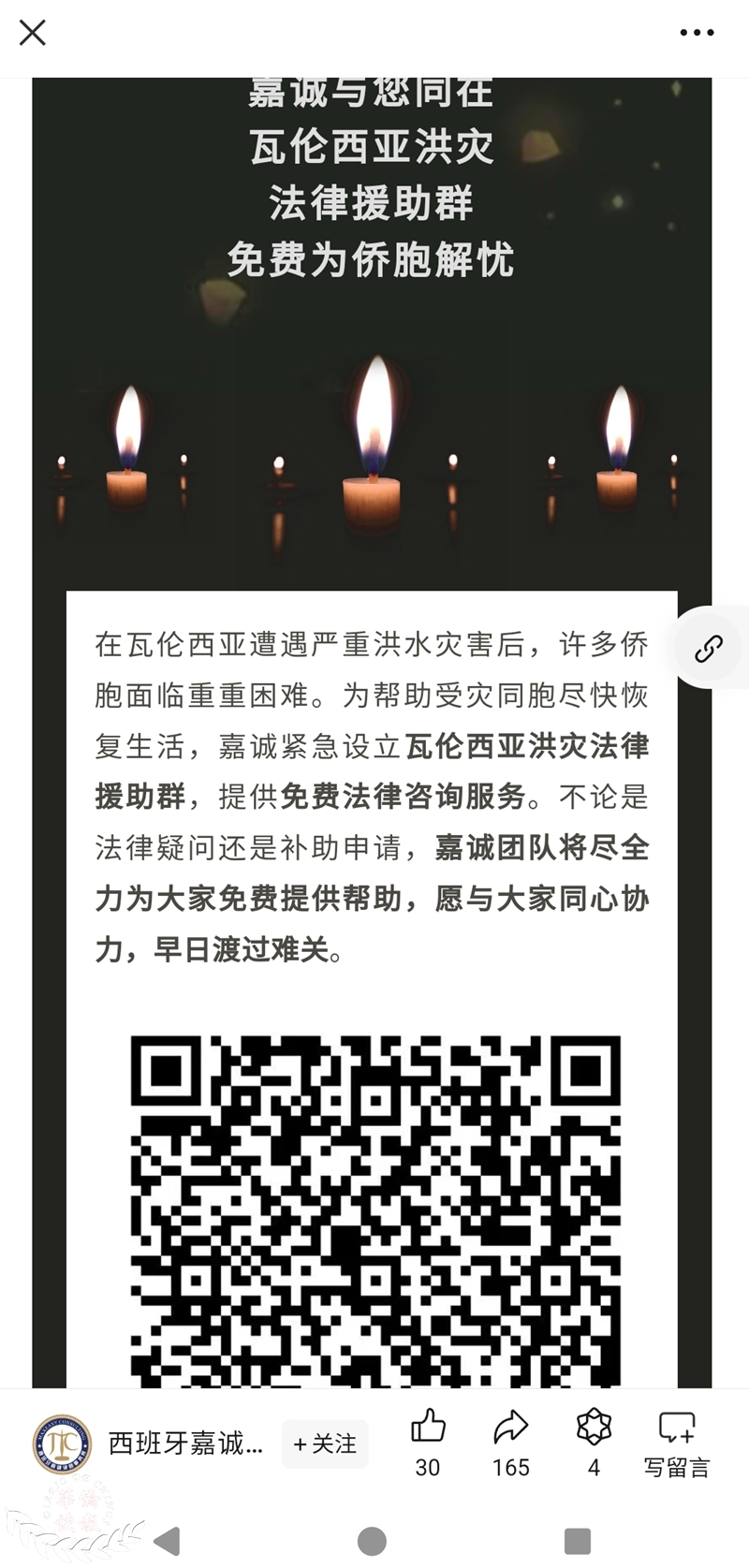Like this article
The image size is (749, 1568).
(x=428, y=1443)
